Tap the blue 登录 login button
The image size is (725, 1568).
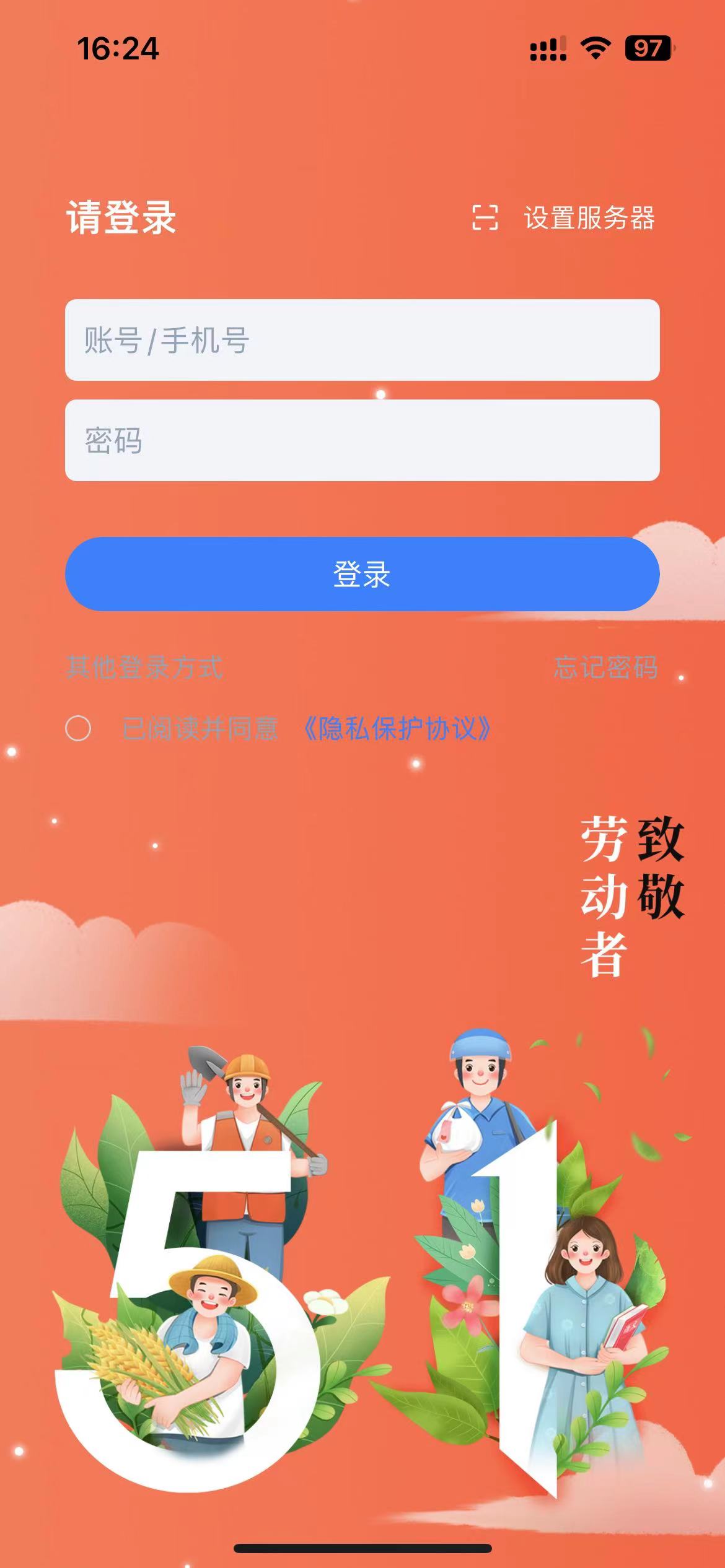tap(362, 574)
